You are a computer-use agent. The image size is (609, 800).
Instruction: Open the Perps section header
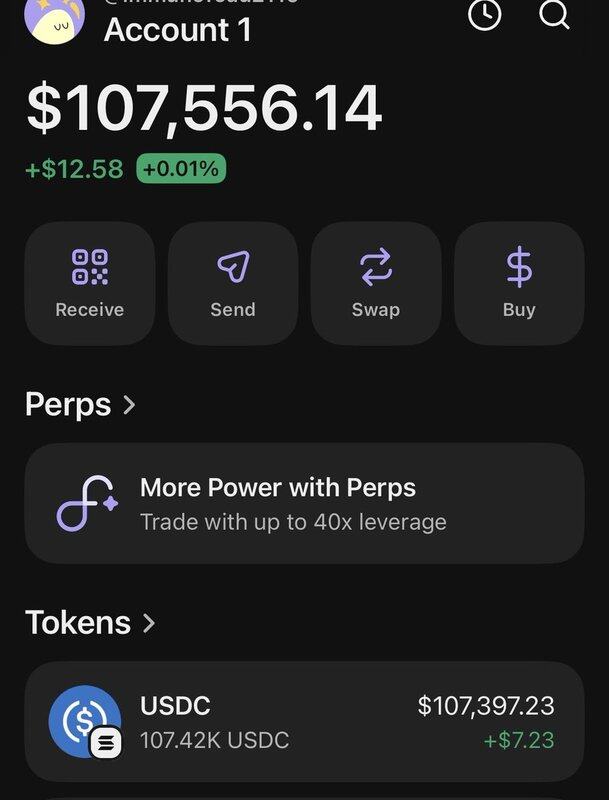tap(80, 405)
